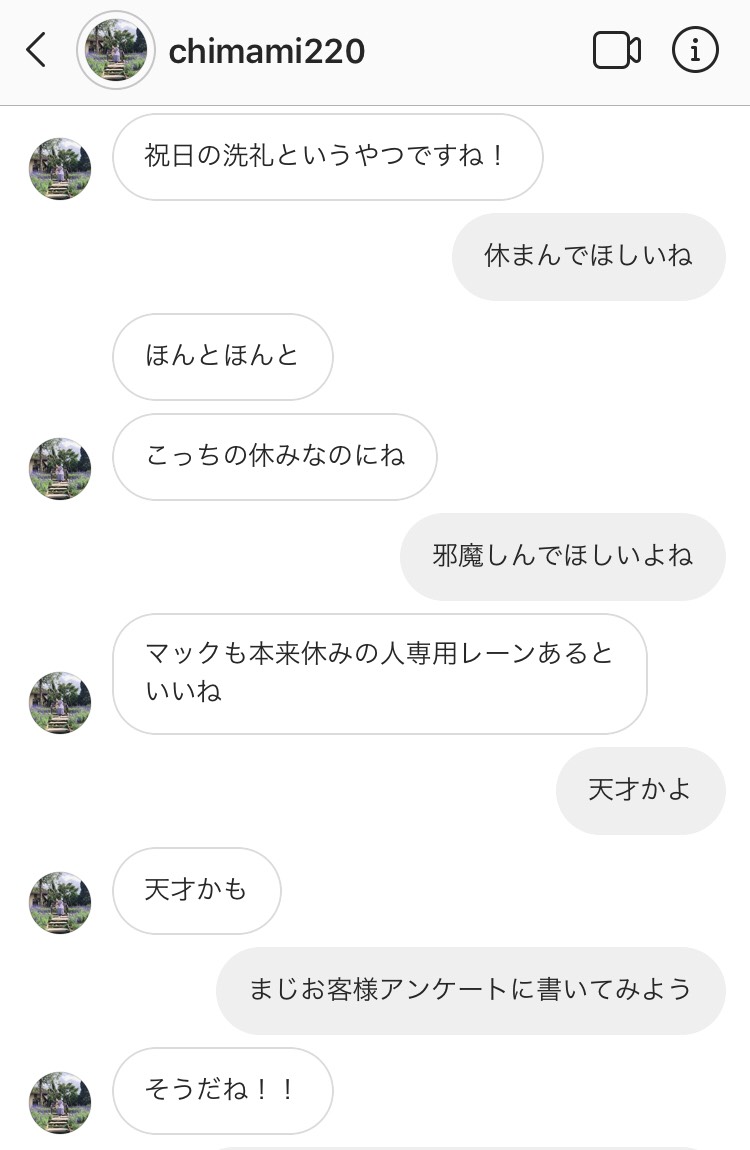Tap the sender avatar beside そうだね！！
The image size is (750, 1150).
tap(60, 1102)
